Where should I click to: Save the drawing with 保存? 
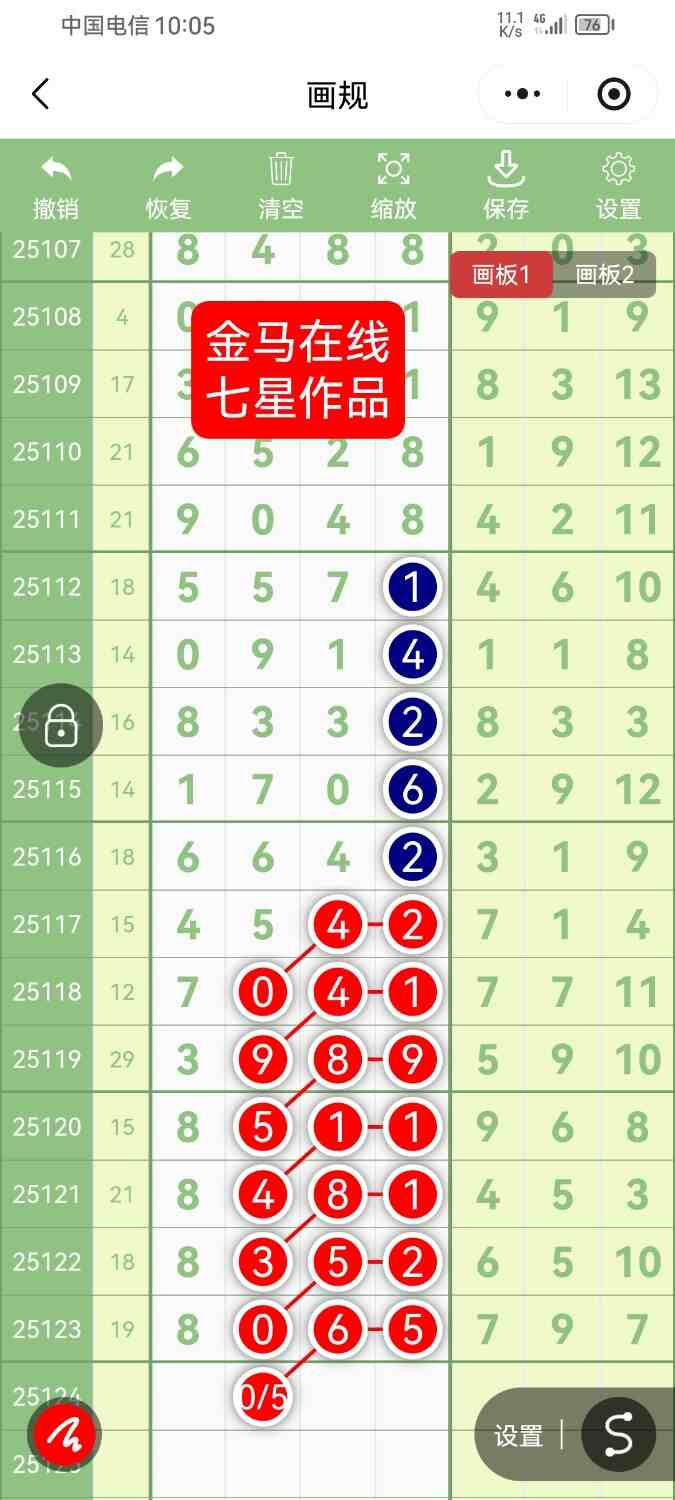pyautogui.click(x=506, y=186)
